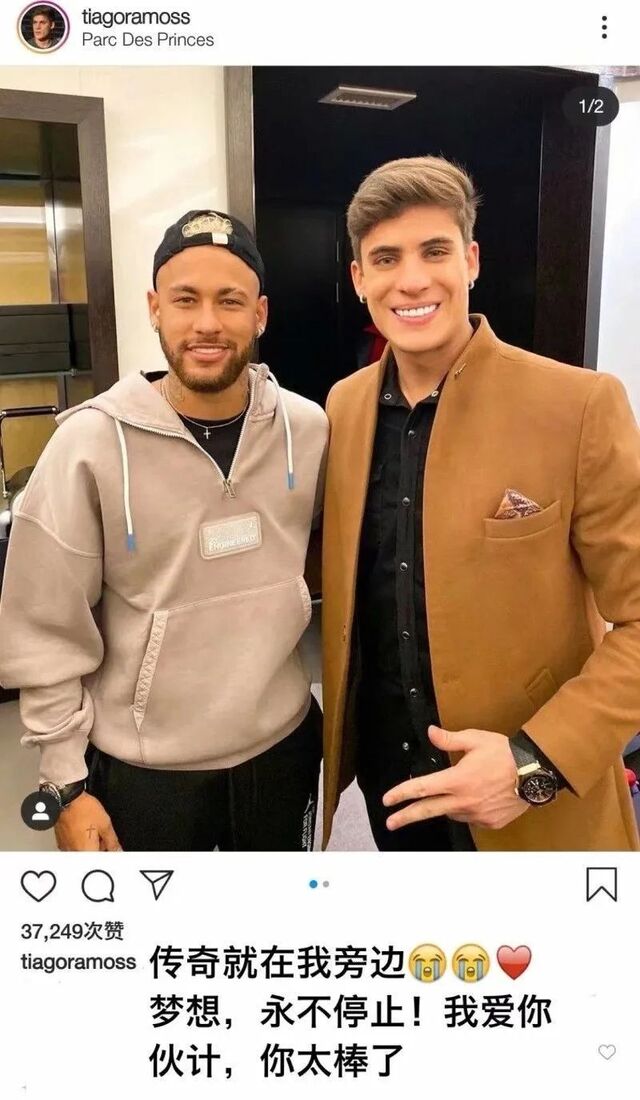
Task: Like the caption with the small heart
Action: pyautogui.click(x=606, y=1051)
